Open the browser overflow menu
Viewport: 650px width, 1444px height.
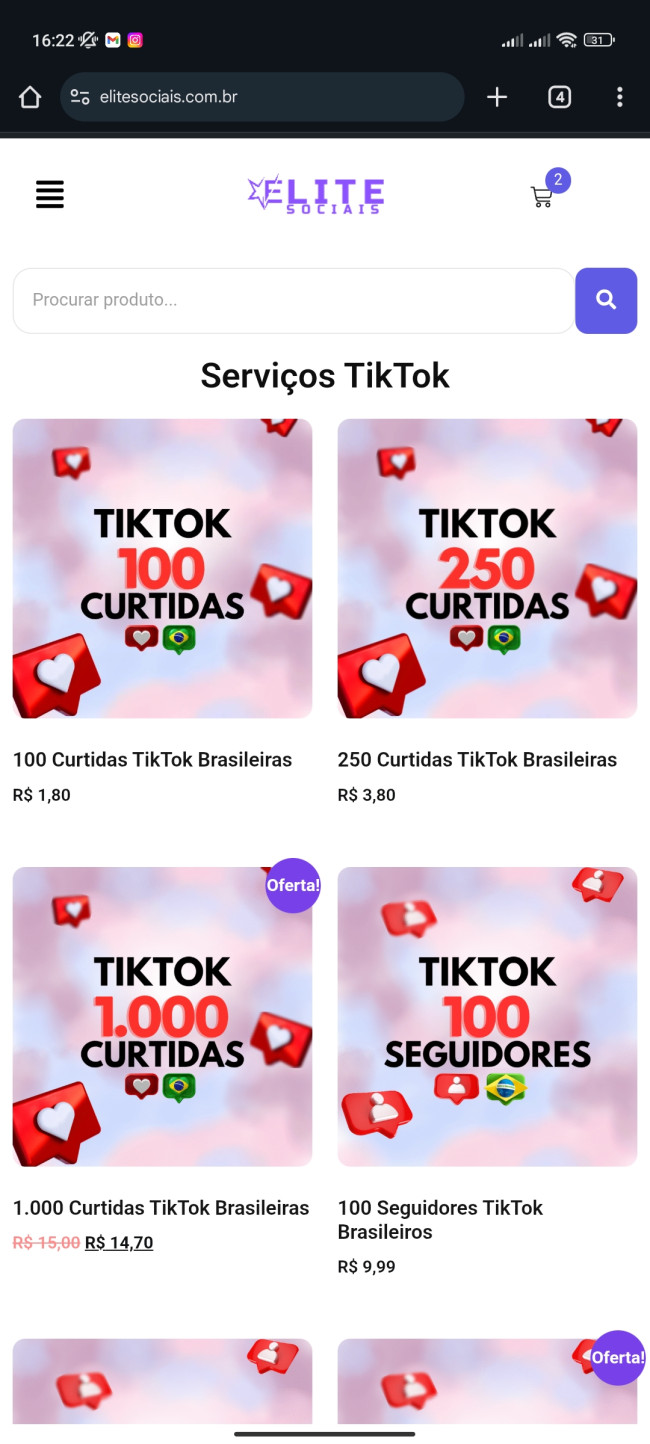(619, 97)
